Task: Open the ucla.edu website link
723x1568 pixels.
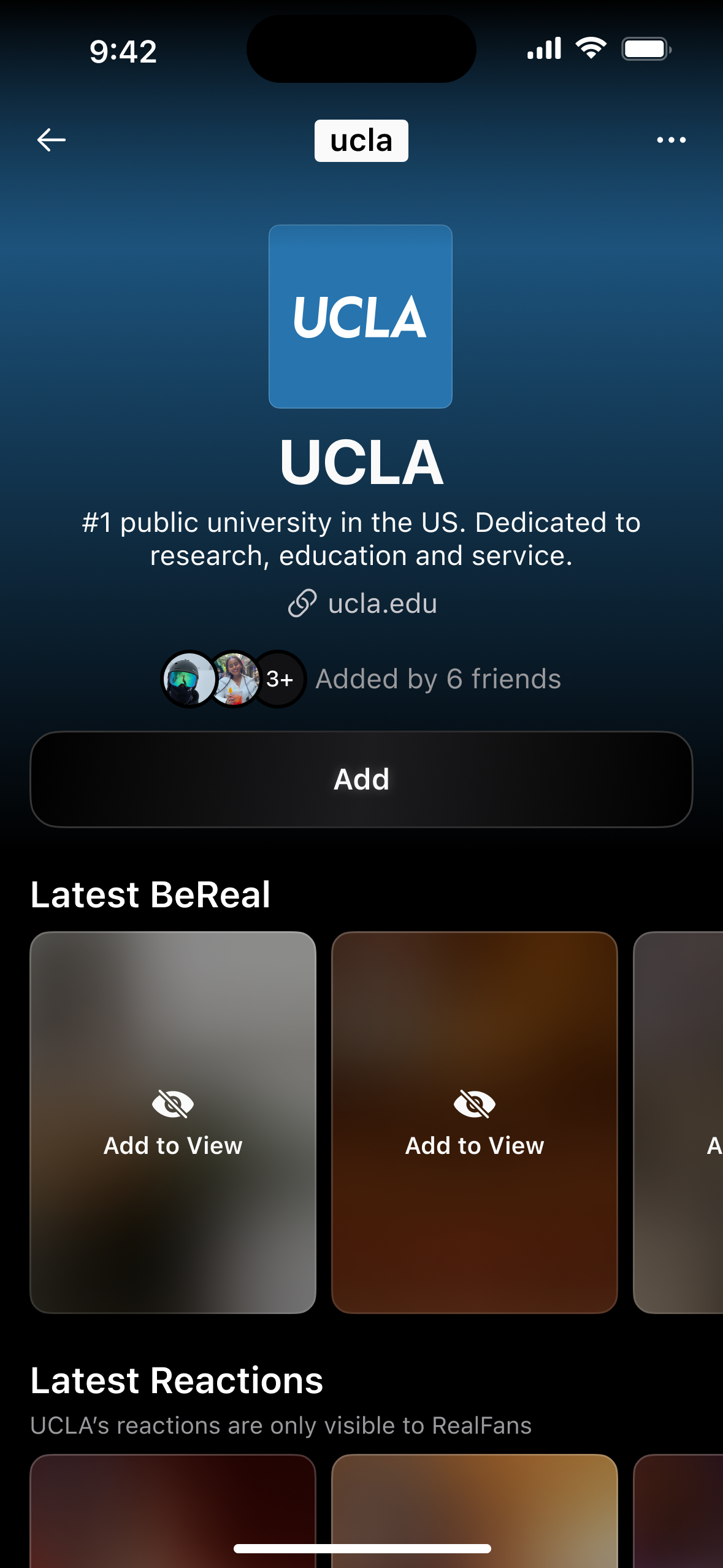Action: [363, 604]
